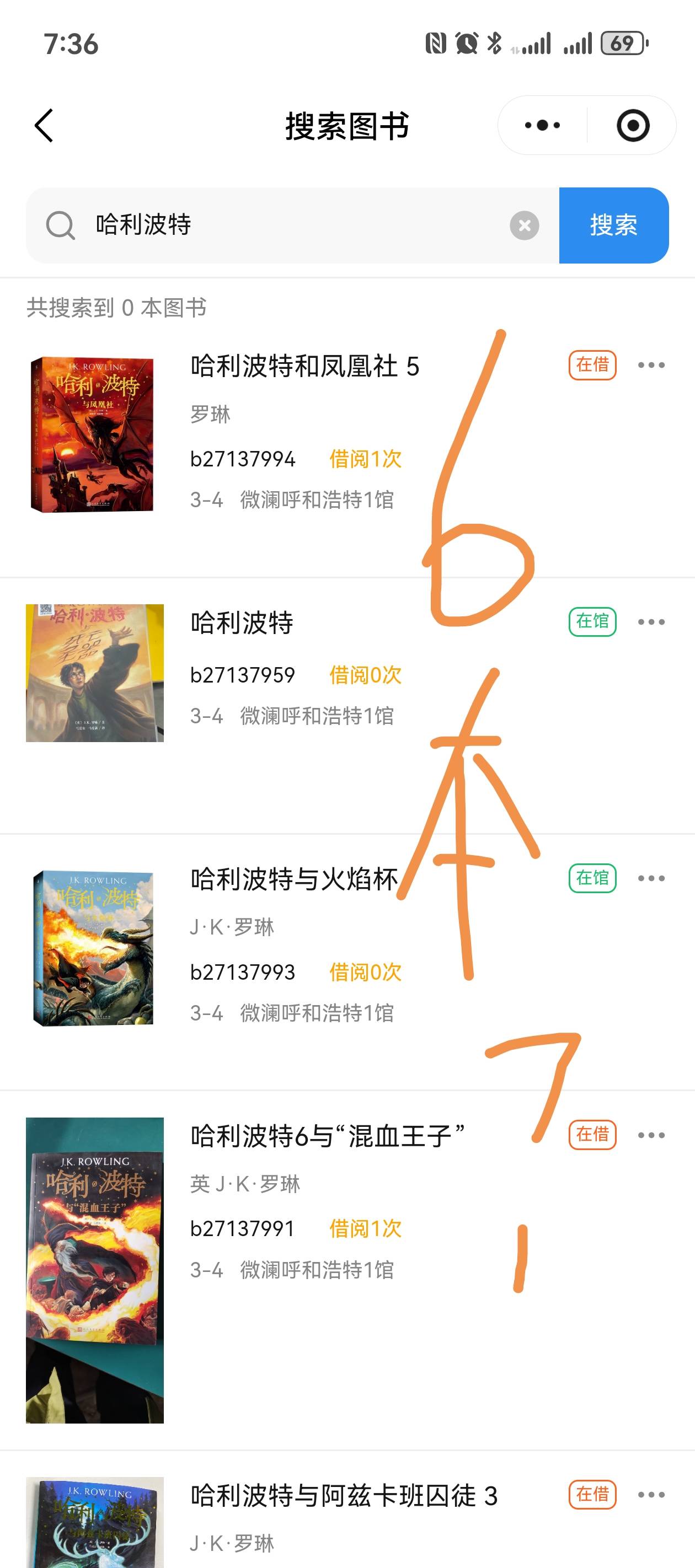The width and height of the screenshot is (695, 1568).
Task: Go back using the top-left arrow
Action: (44, 126)
